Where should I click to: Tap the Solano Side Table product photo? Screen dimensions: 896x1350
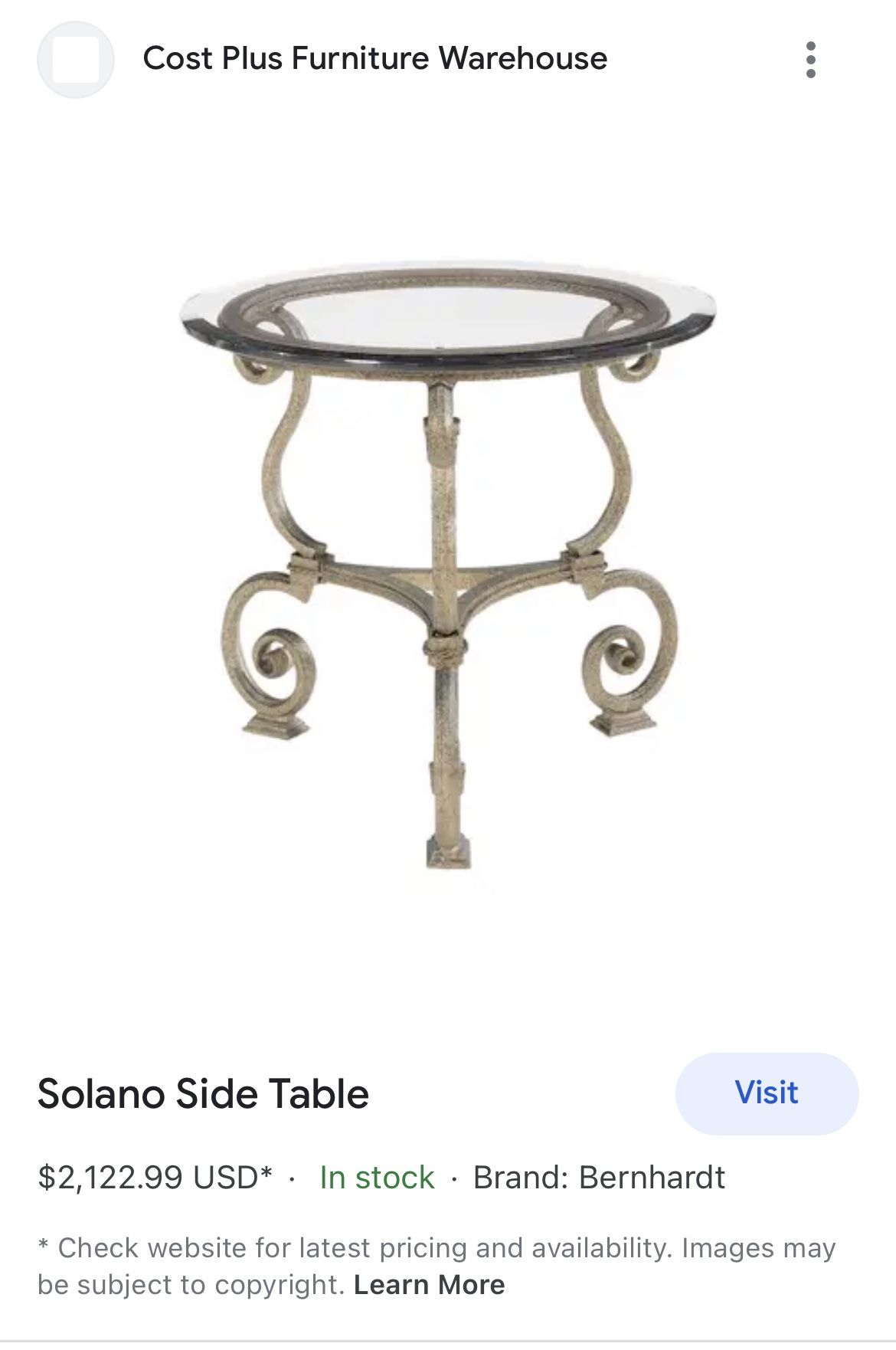click(448, 567)
